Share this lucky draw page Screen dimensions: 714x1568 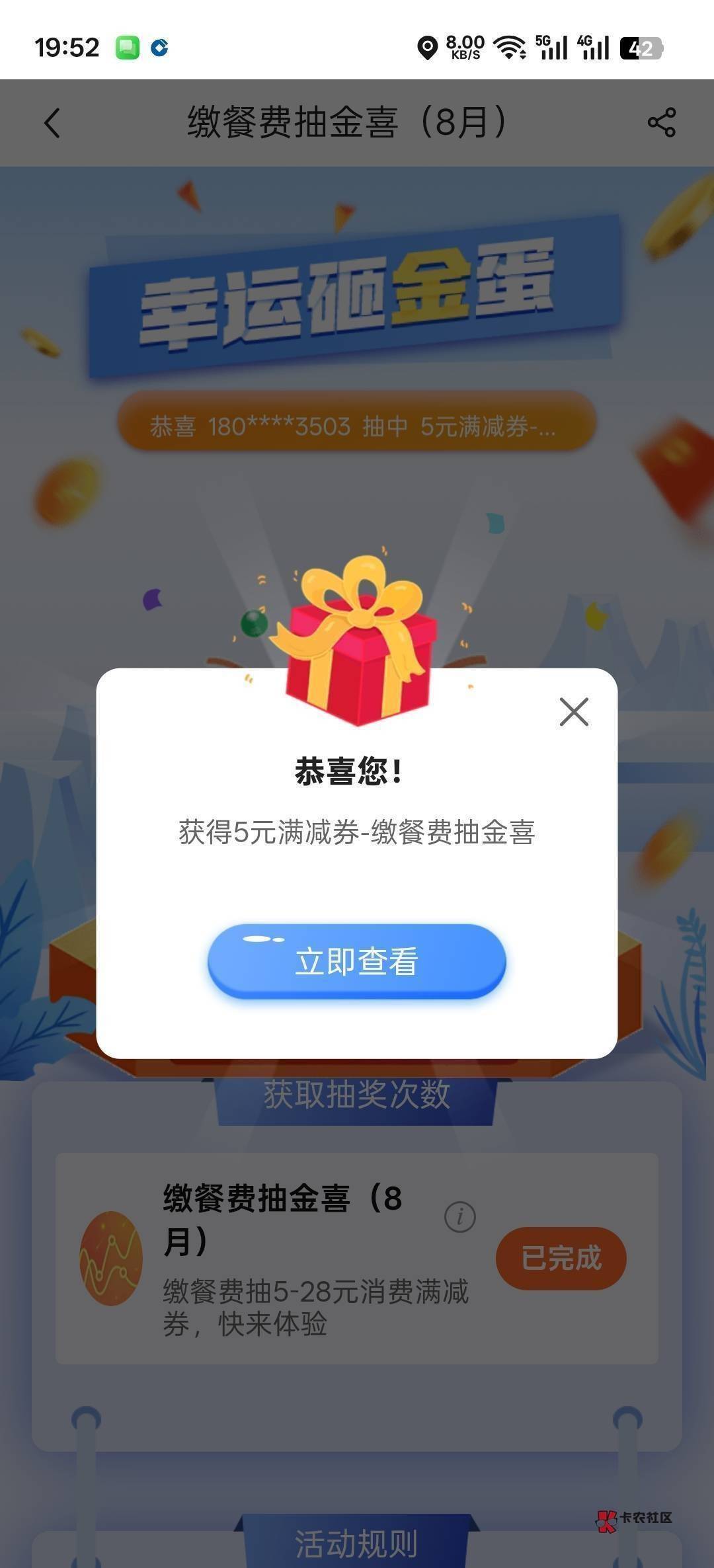click(x=661, y=122)
